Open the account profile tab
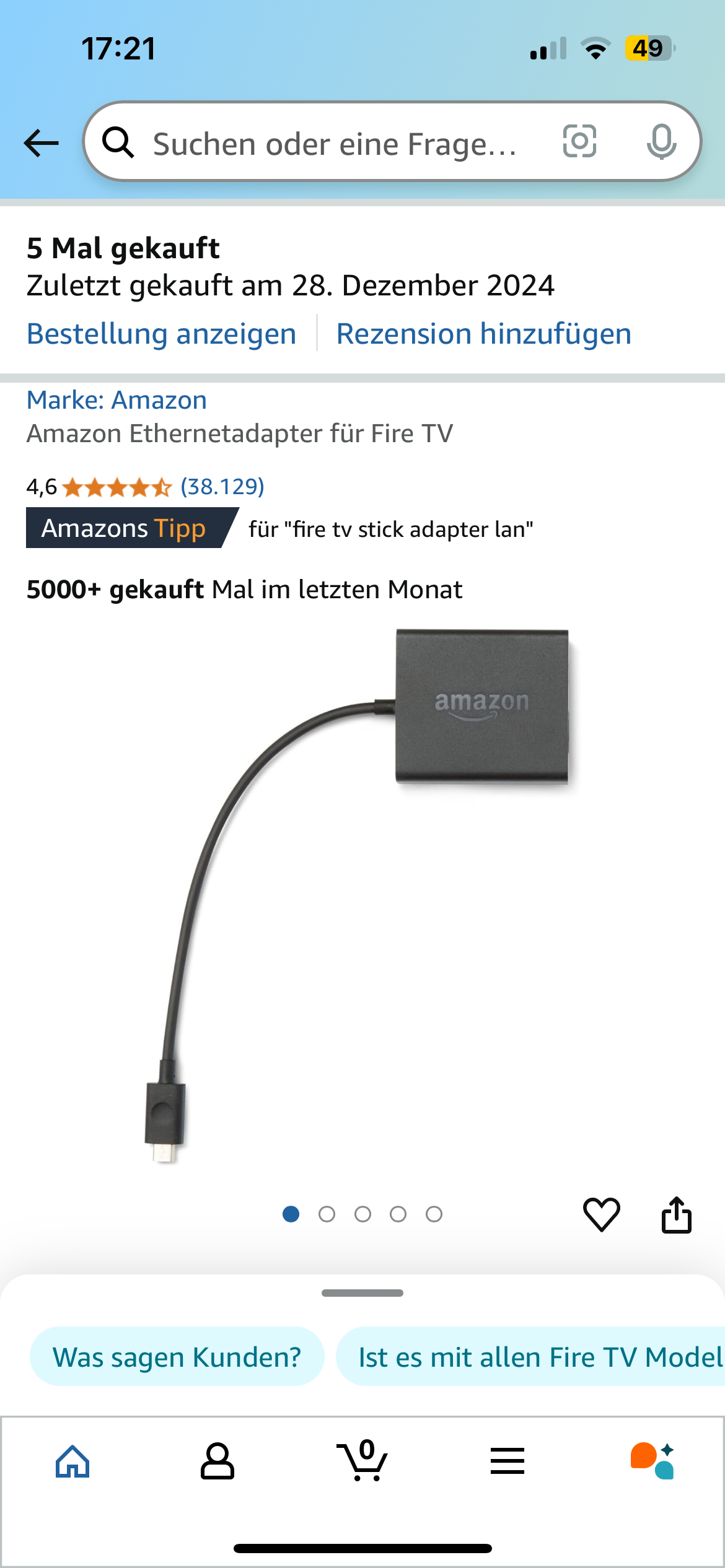The image size is (725, 1568). coord(217,1461)
